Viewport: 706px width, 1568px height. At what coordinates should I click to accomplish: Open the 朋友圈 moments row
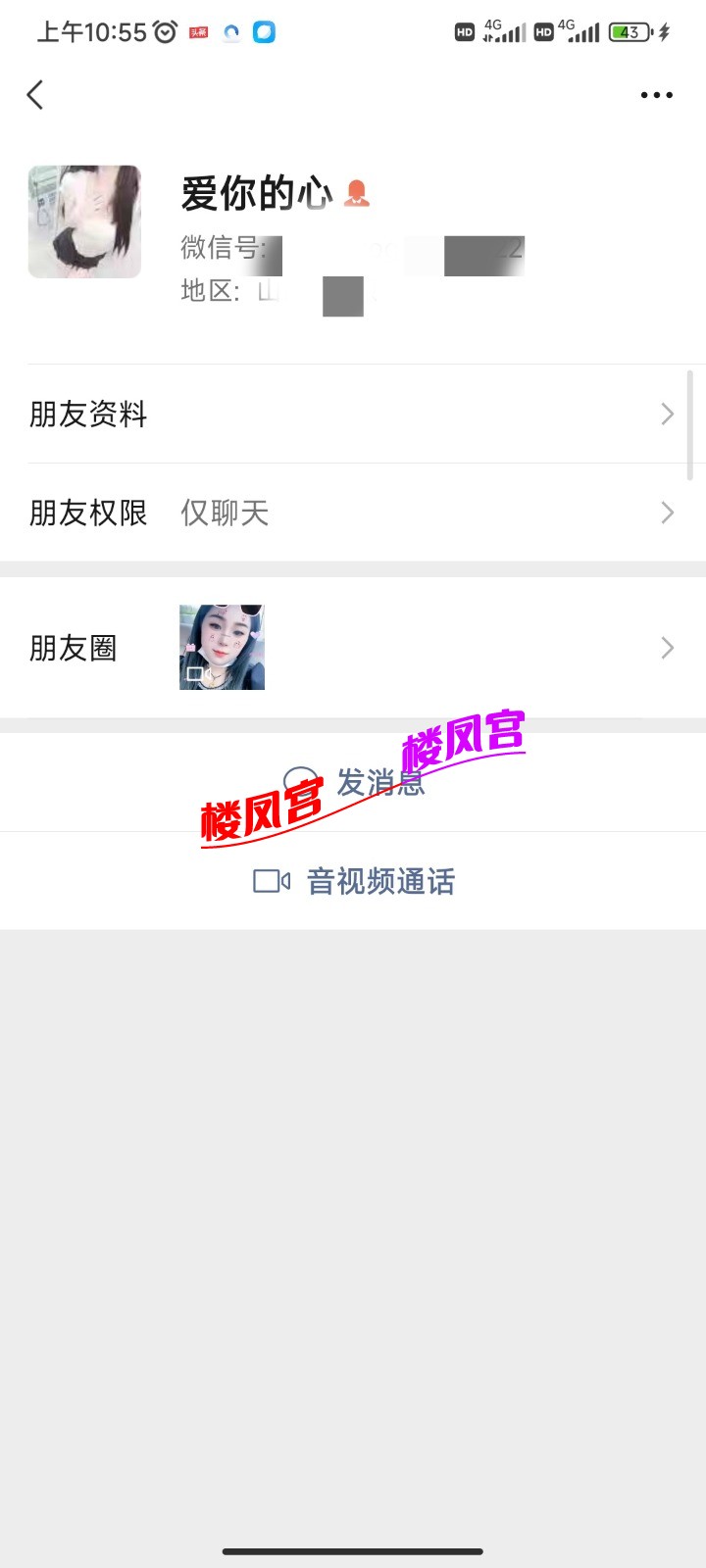click(x=353, y=648)
